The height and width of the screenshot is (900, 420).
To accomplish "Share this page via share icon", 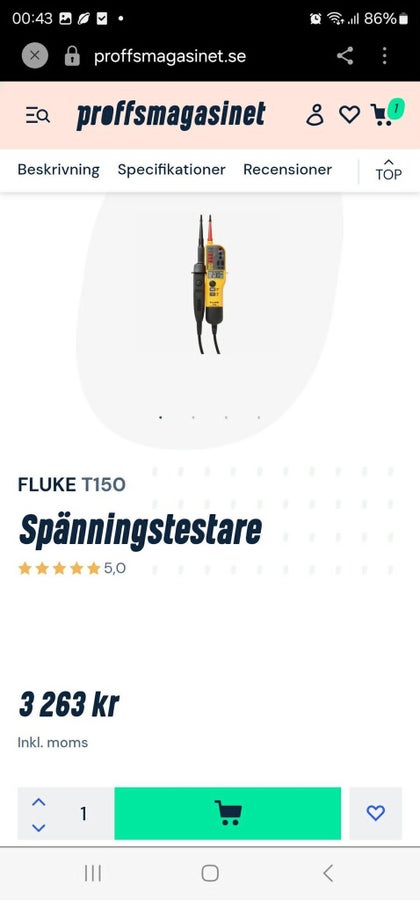I will [x=345, y=56].
